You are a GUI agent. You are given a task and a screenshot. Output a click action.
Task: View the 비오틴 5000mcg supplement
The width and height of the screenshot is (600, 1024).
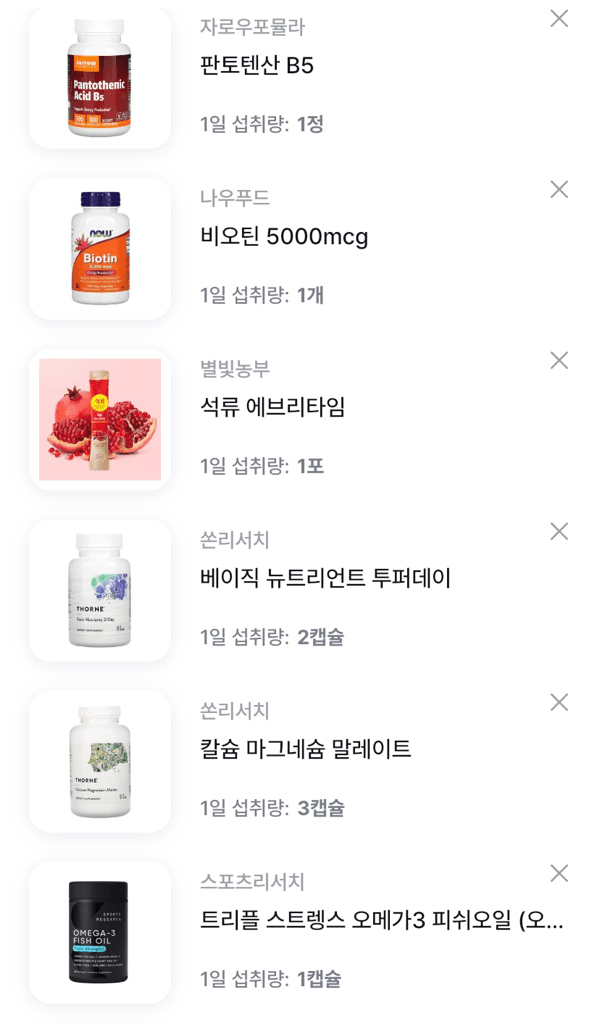284,237
